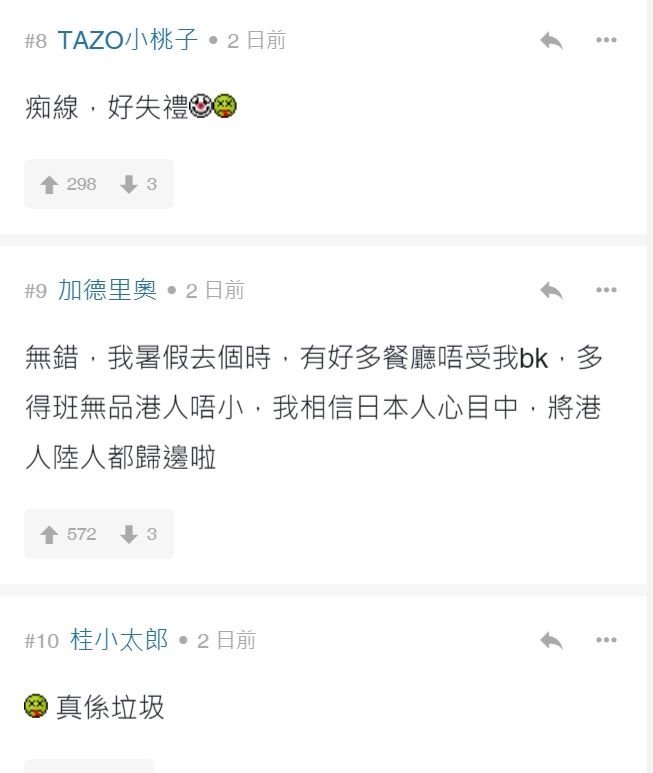
Task: Open TAZO小桃子's user profile
Action: [x=128, y=40]
